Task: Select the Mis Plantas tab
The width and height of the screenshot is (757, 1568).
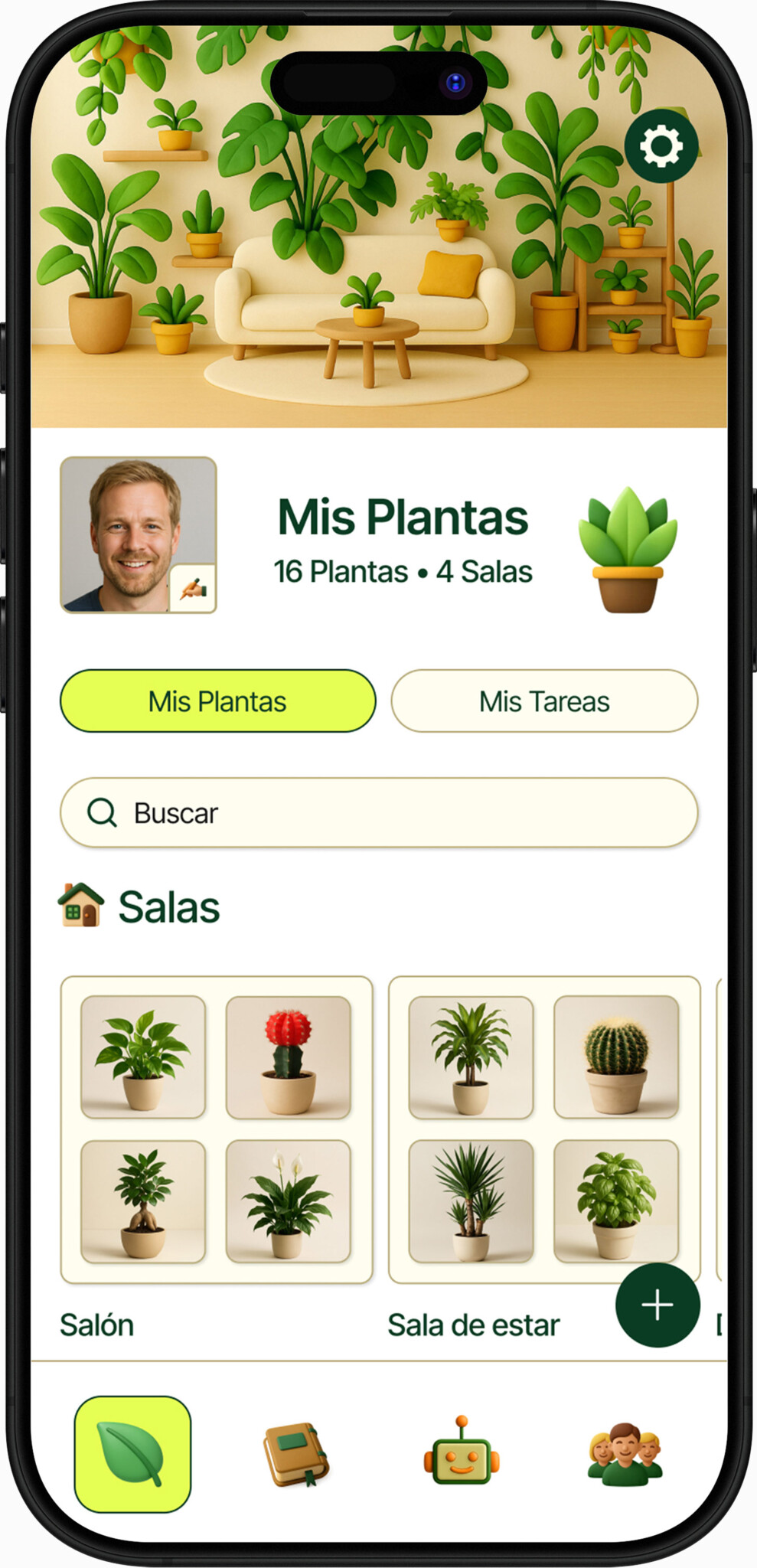Action: [x=217, y=701]
